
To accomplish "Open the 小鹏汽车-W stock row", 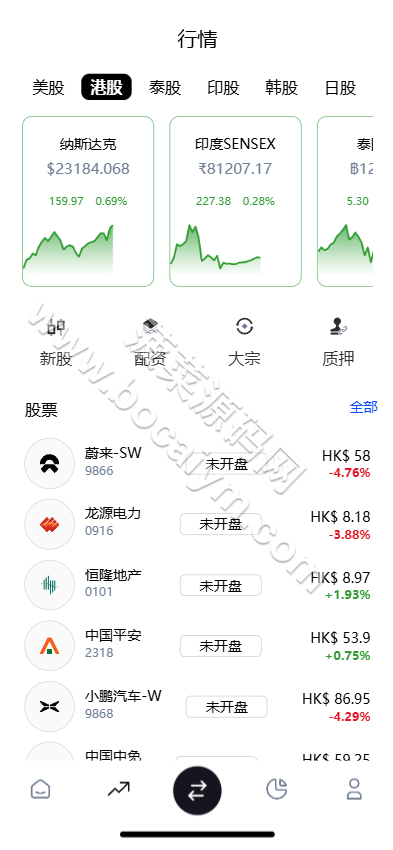I will [x=197, y=707].
